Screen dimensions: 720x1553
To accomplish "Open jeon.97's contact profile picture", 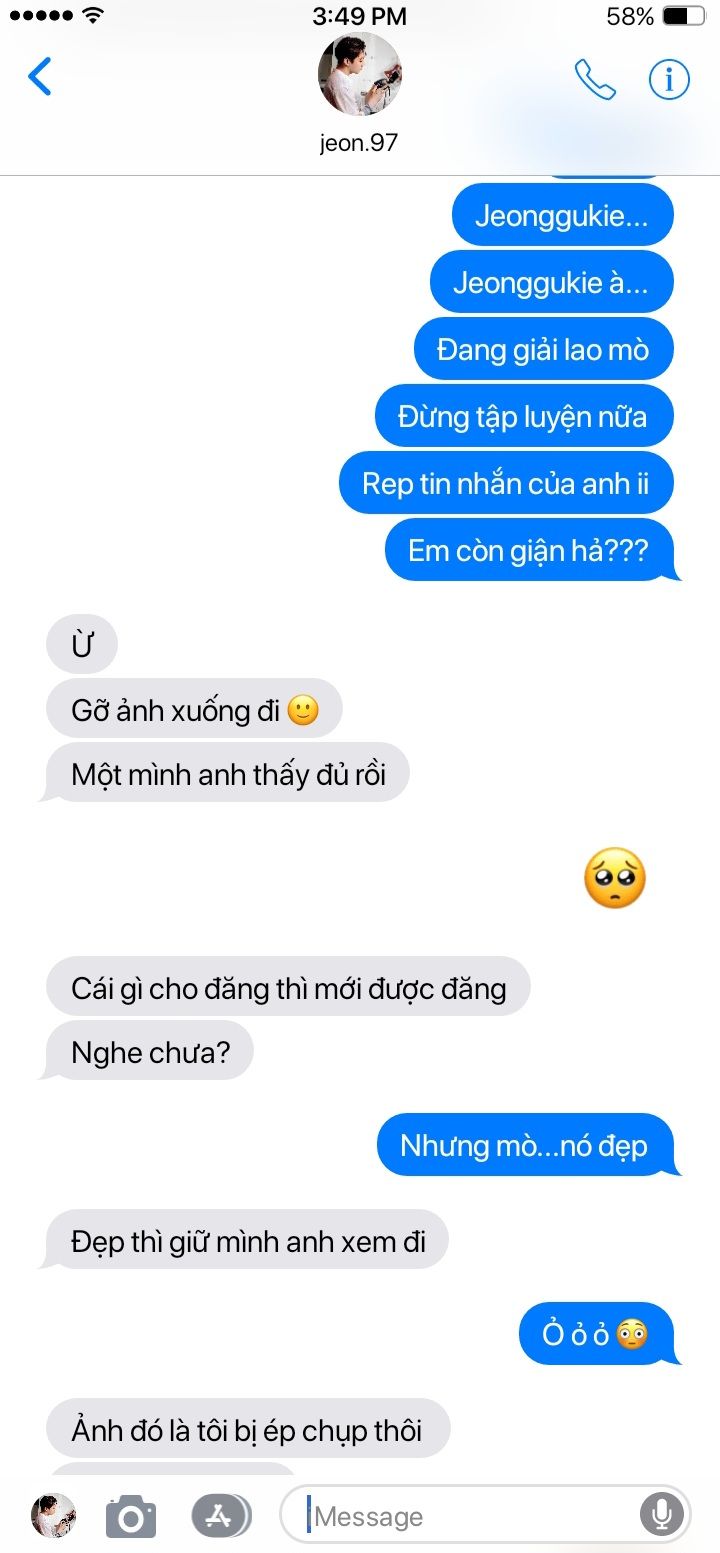I will [360, 74].
